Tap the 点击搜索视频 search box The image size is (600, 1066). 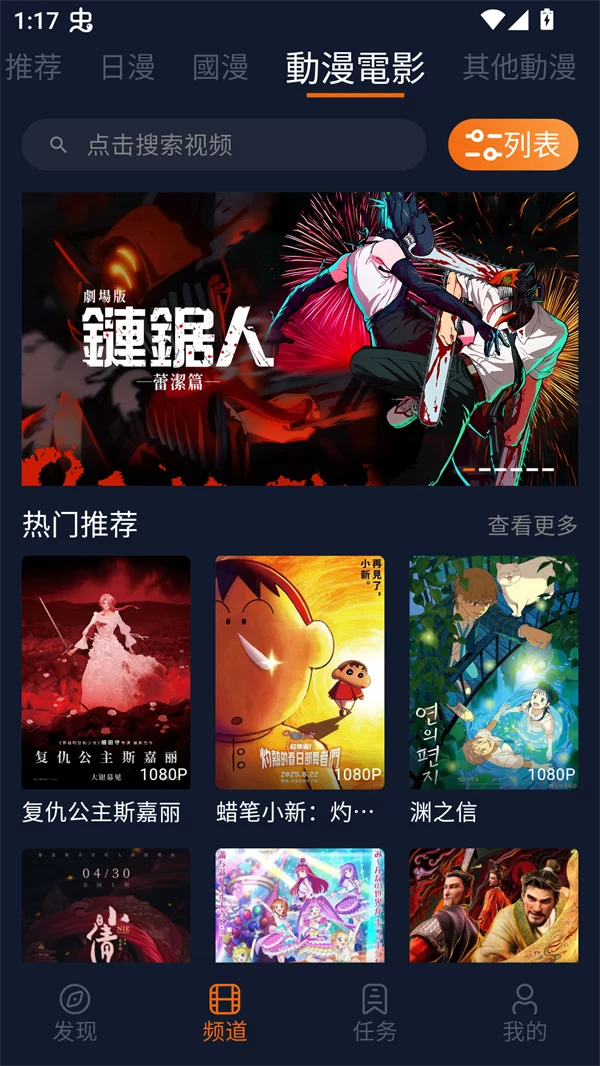coord(224,145)
